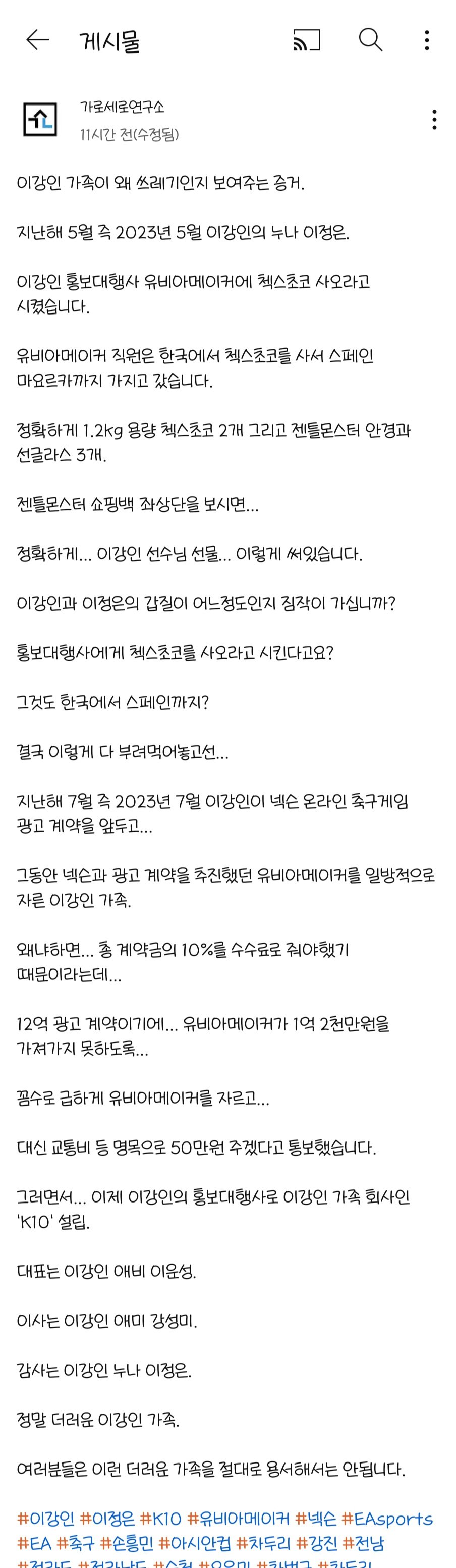Open the #이정은 hashtag
This screenshot has width=456, height=1568.
(x=107, y=1520)
